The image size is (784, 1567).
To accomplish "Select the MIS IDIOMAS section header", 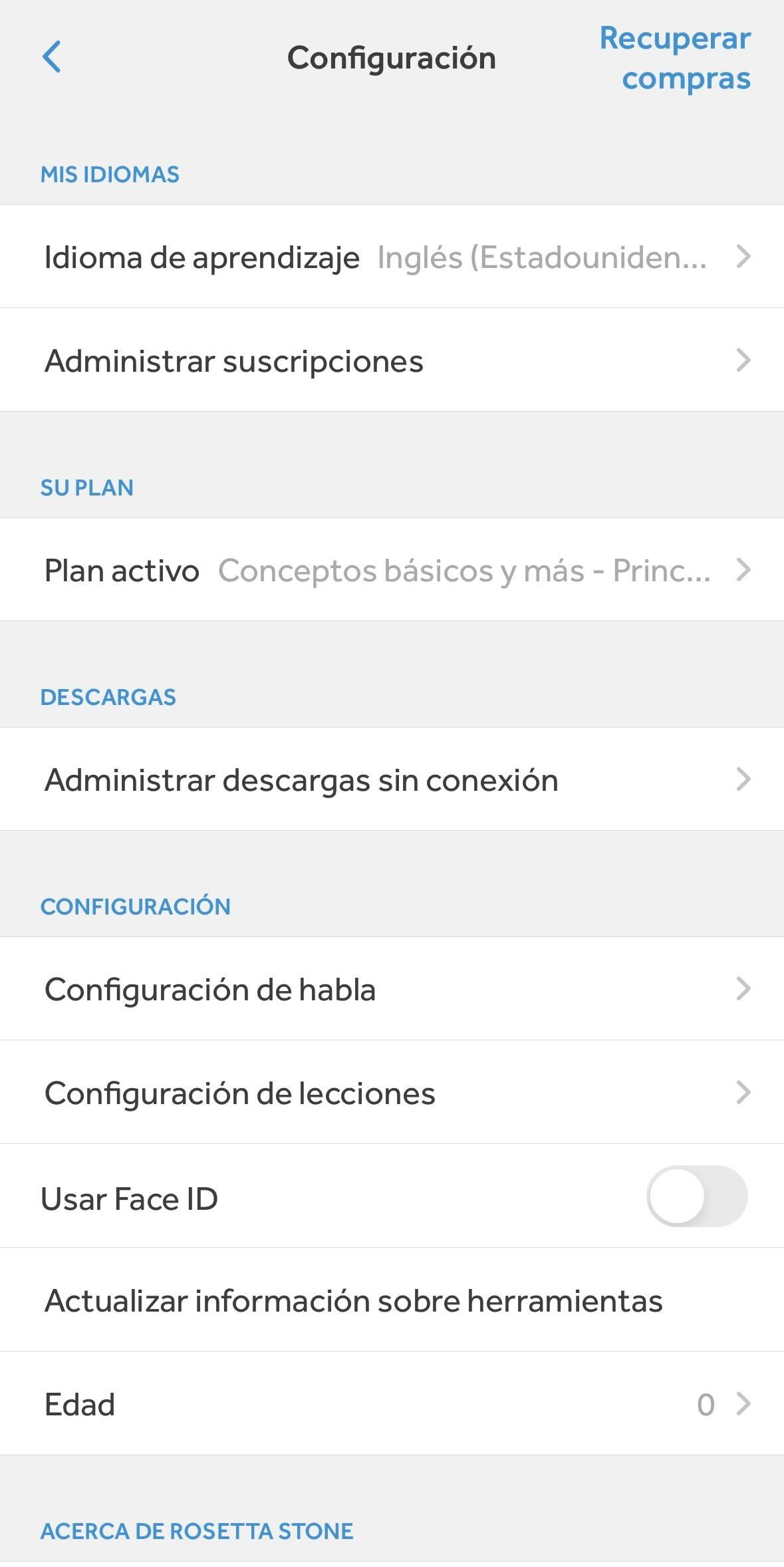I will pos(110,174).
